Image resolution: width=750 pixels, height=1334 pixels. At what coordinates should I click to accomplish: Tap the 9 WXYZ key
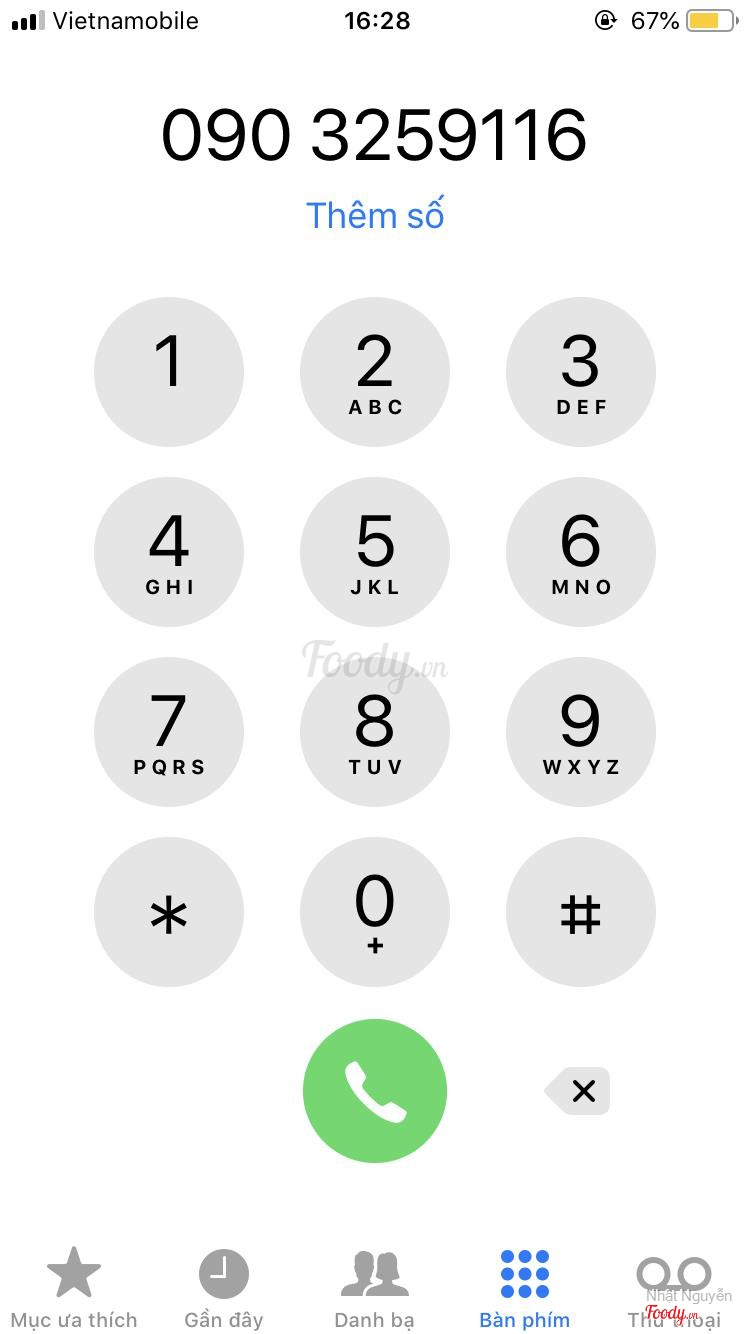click(581, 732)
